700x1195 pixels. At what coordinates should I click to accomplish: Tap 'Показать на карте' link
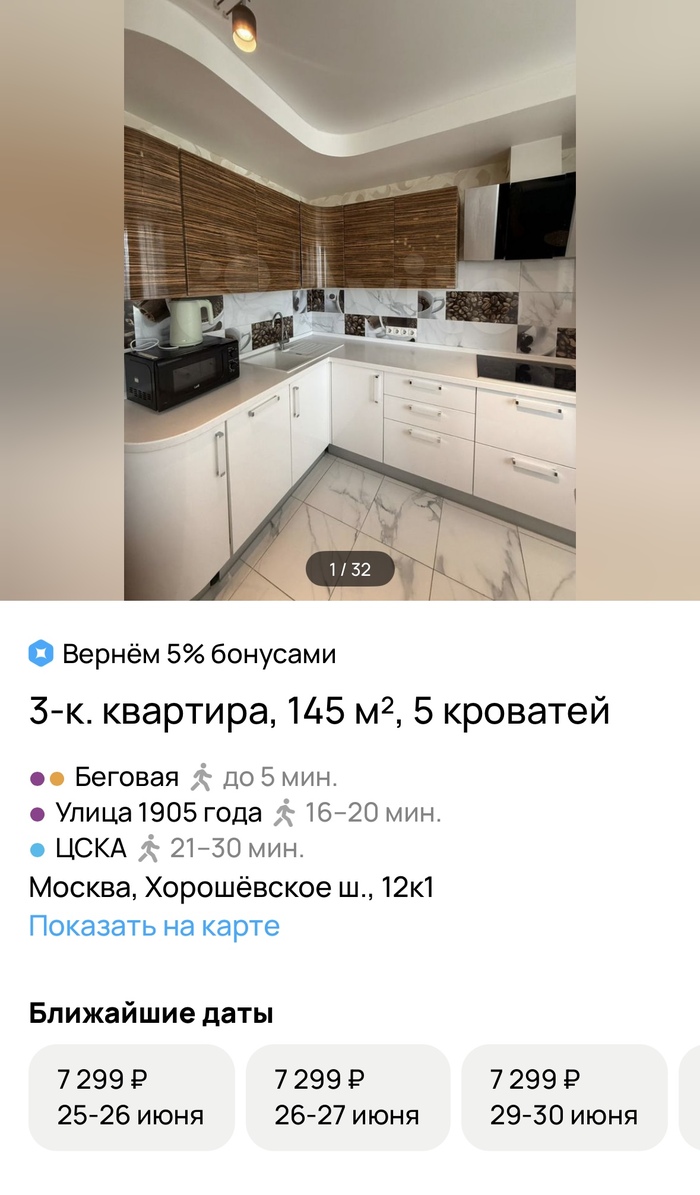(154, 926)
